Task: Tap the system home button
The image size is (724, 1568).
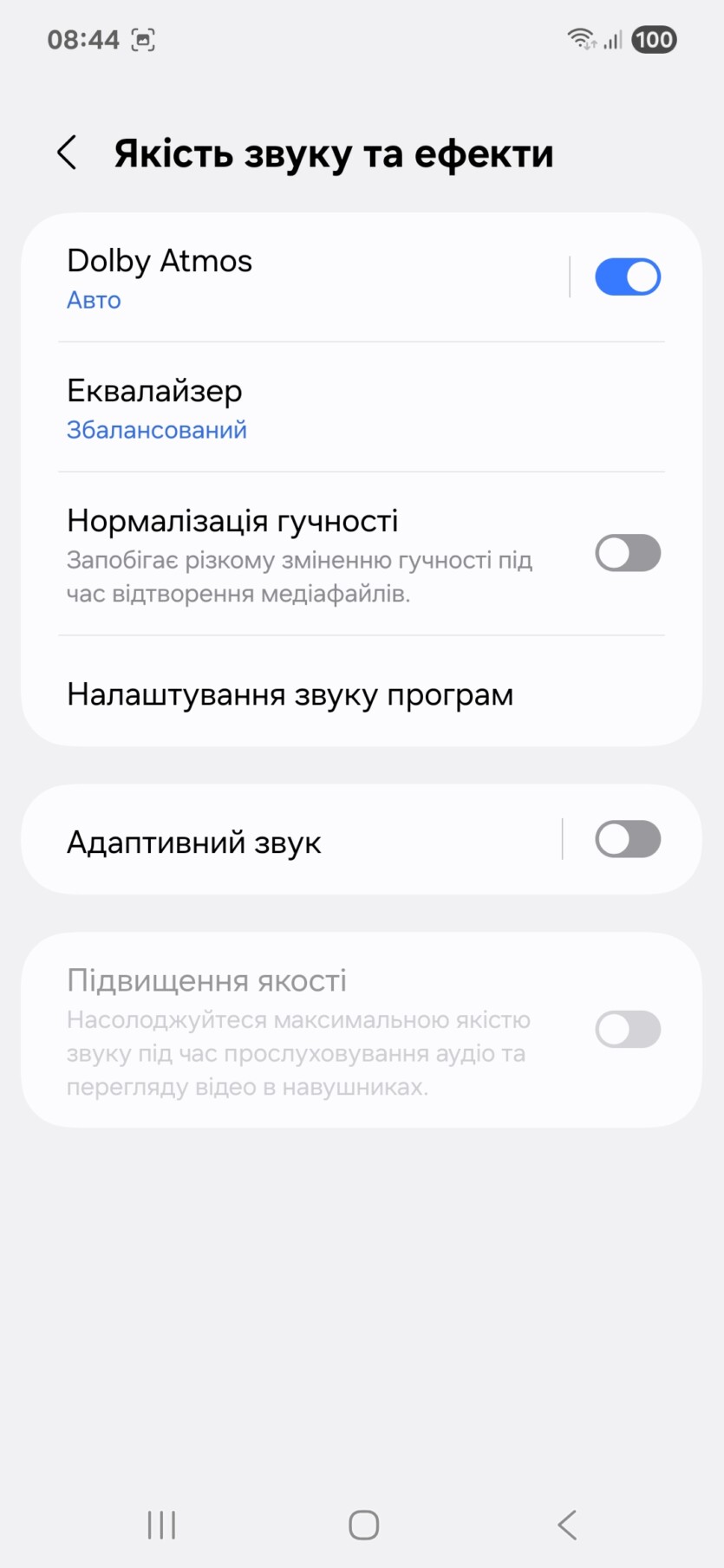Action: pyautogui.click(x=363, y=1525)
